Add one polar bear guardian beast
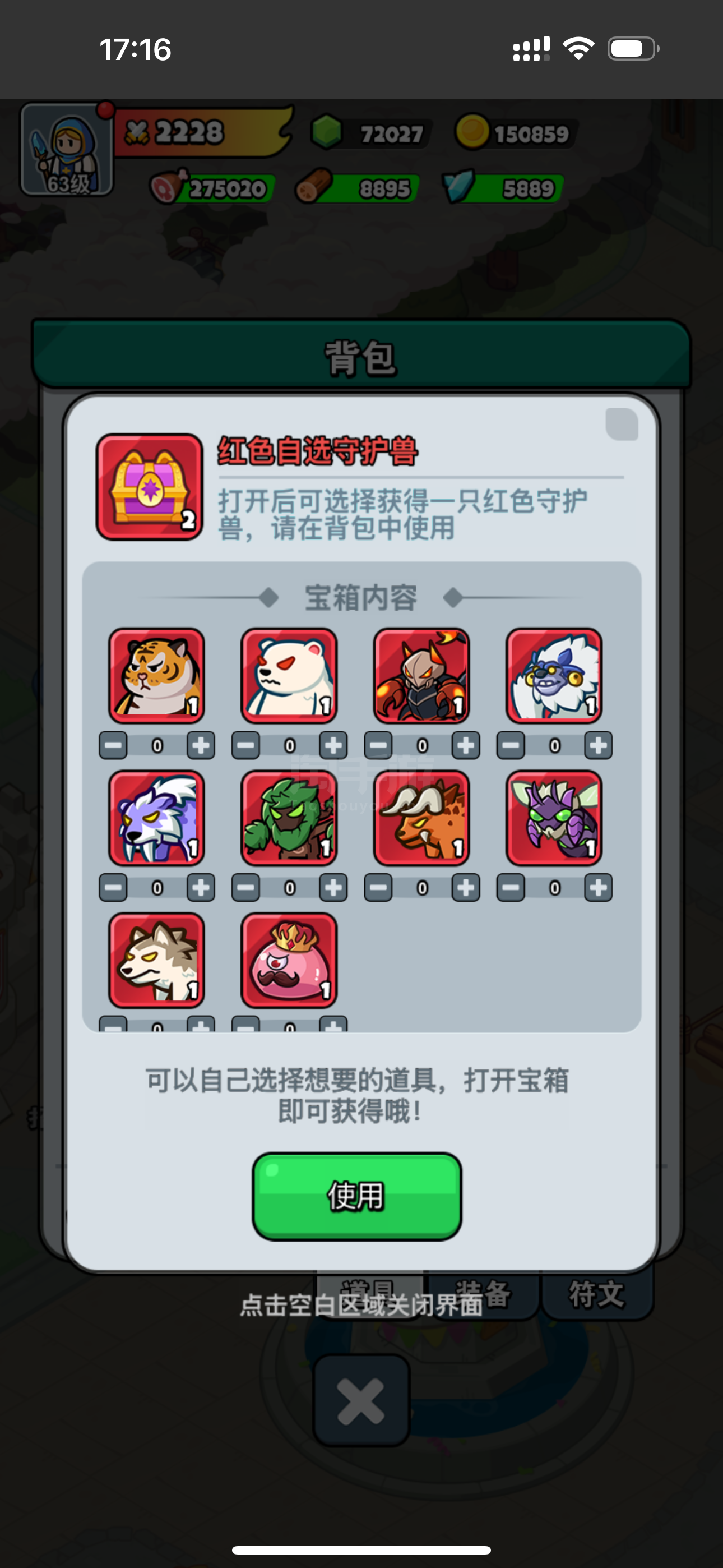 click(333, 745)
